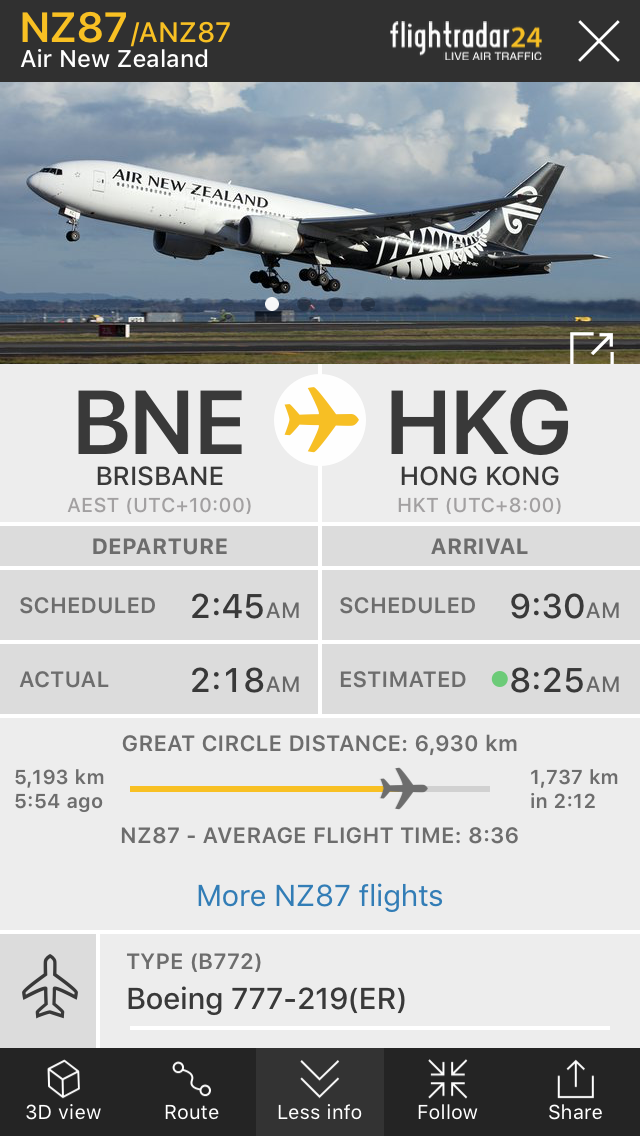Collapse details with Less info
Viewport: 640px width, 1136px height.
click(x=320, y=1092)
